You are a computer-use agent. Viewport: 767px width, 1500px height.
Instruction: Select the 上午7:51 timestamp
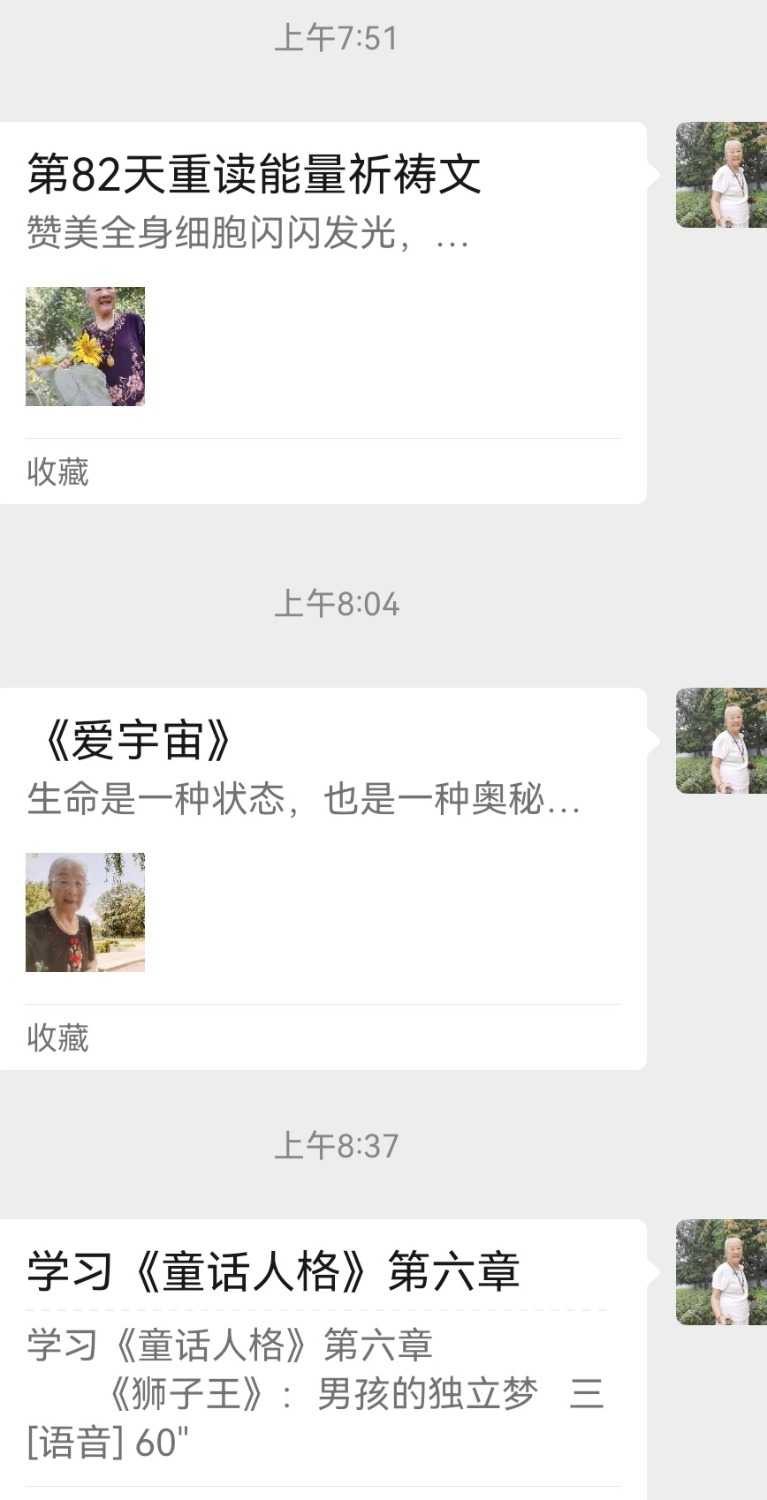[339, 37]
